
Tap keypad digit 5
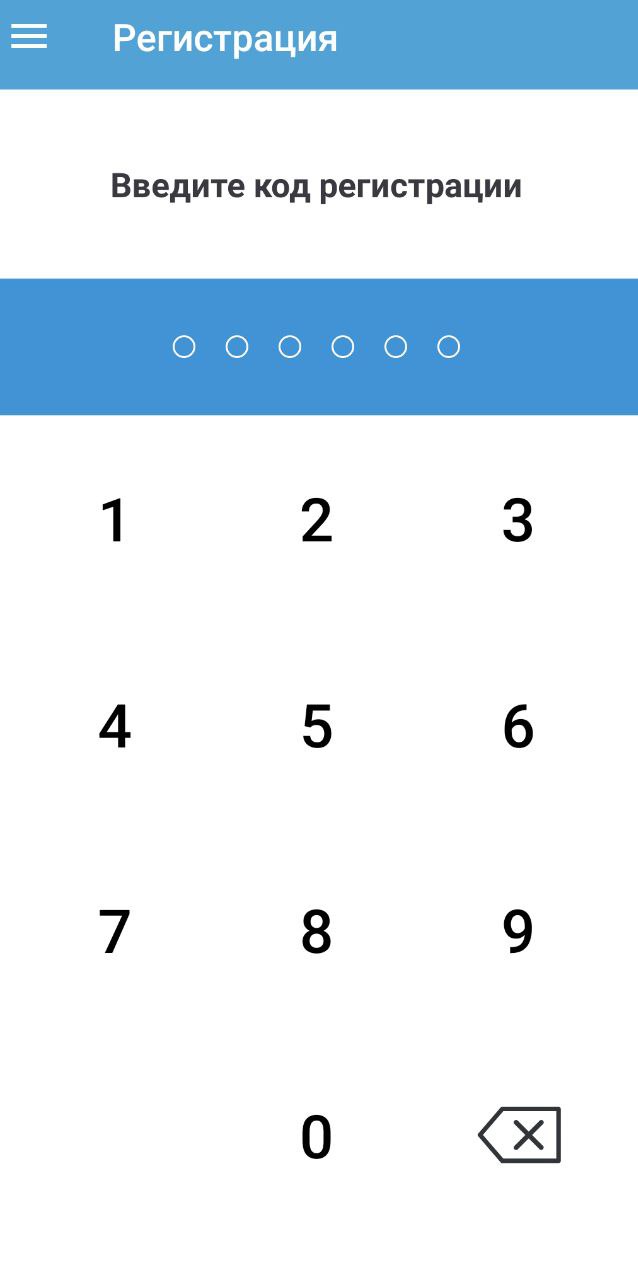click(x=317, y=727)
